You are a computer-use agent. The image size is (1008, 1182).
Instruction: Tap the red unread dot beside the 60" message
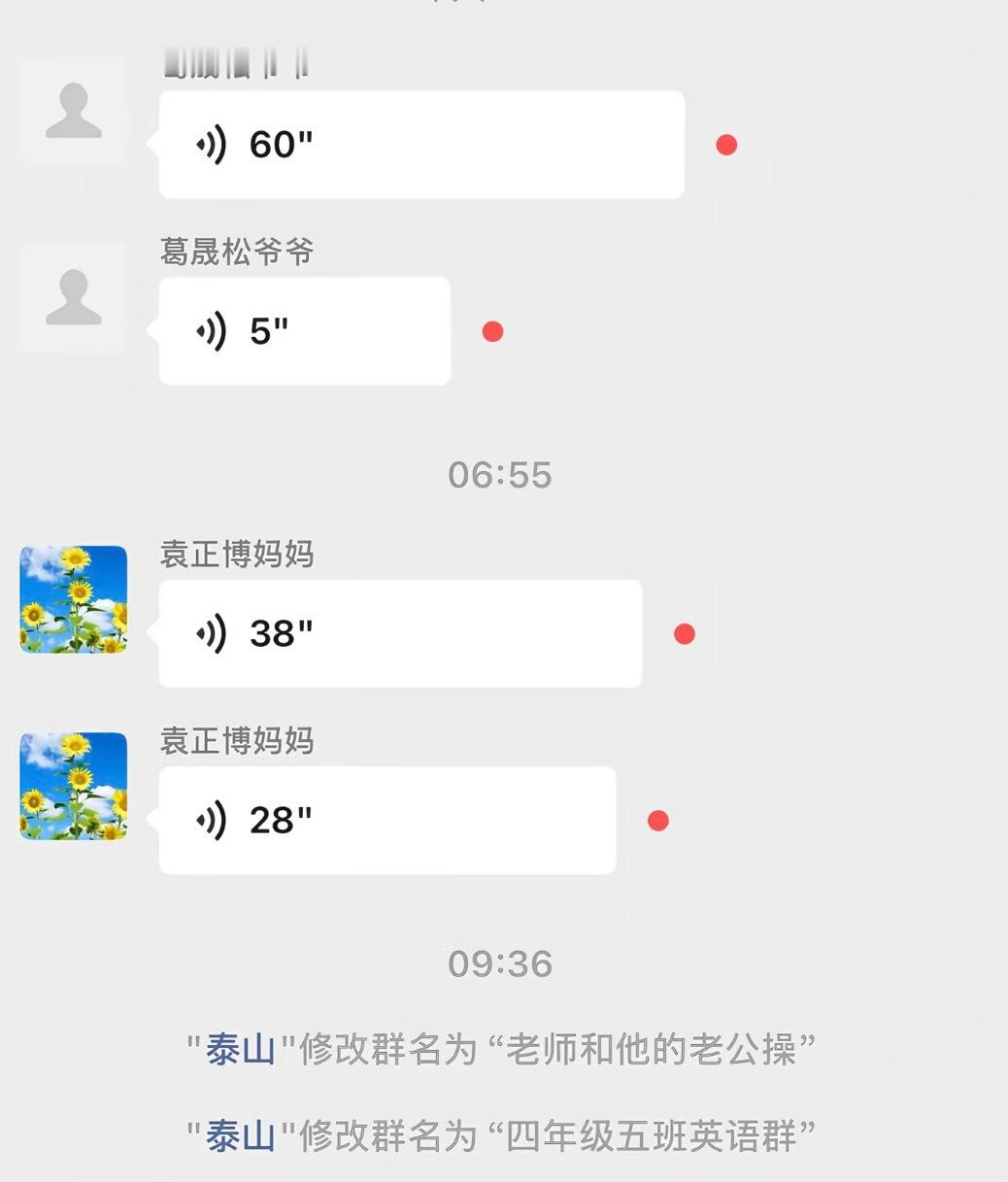tap(726, 145)
